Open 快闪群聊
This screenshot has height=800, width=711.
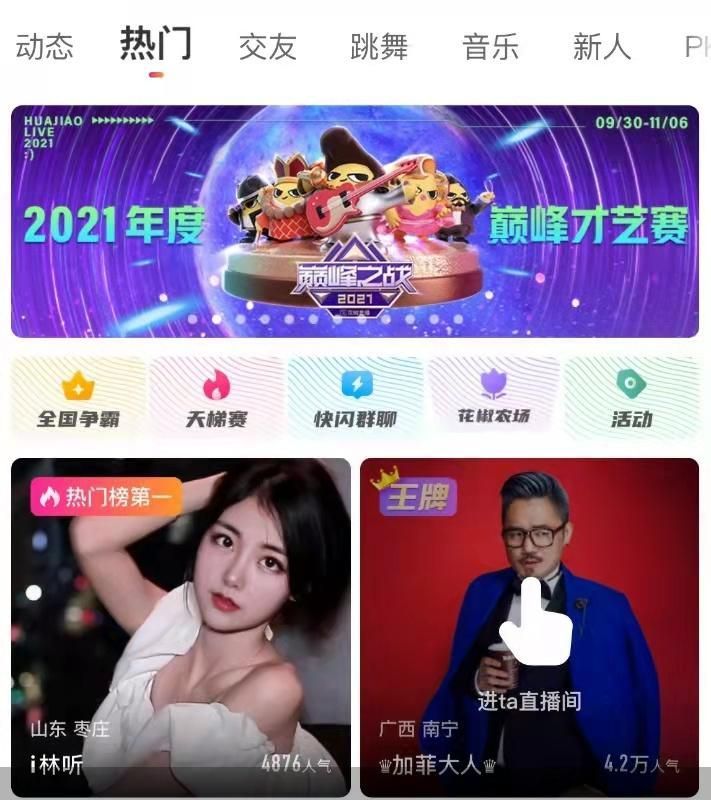point(355,398)
